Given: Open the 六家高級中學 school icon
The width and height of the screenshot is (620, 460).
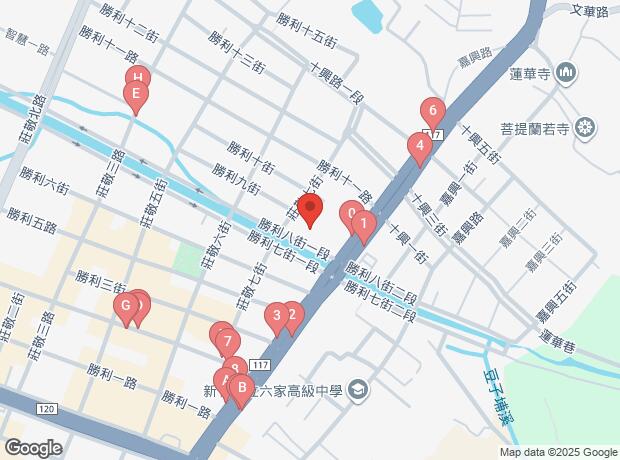Looking at the screenshot, I should (358, 391).
